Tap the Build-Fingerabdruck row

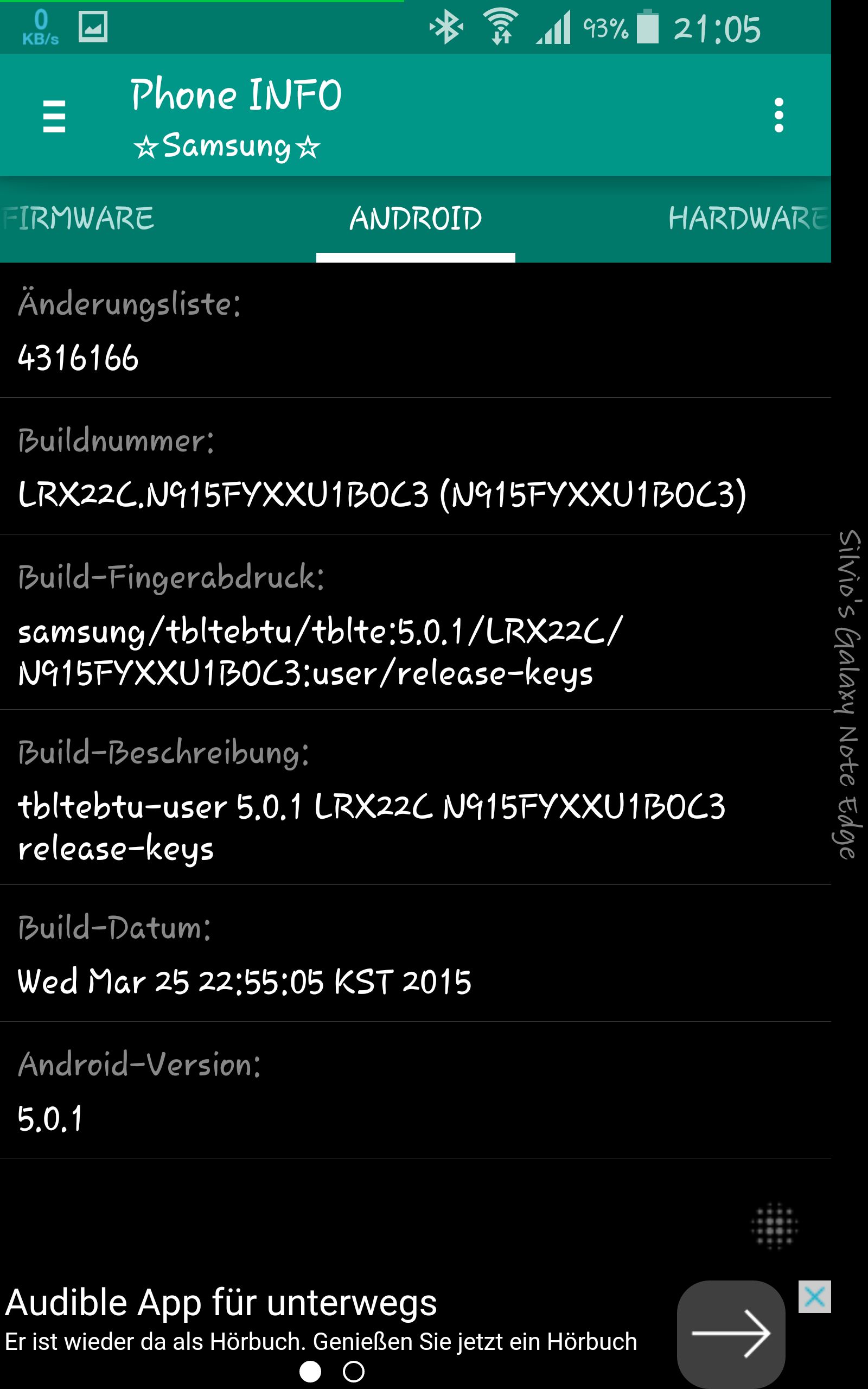pos(416,622)
